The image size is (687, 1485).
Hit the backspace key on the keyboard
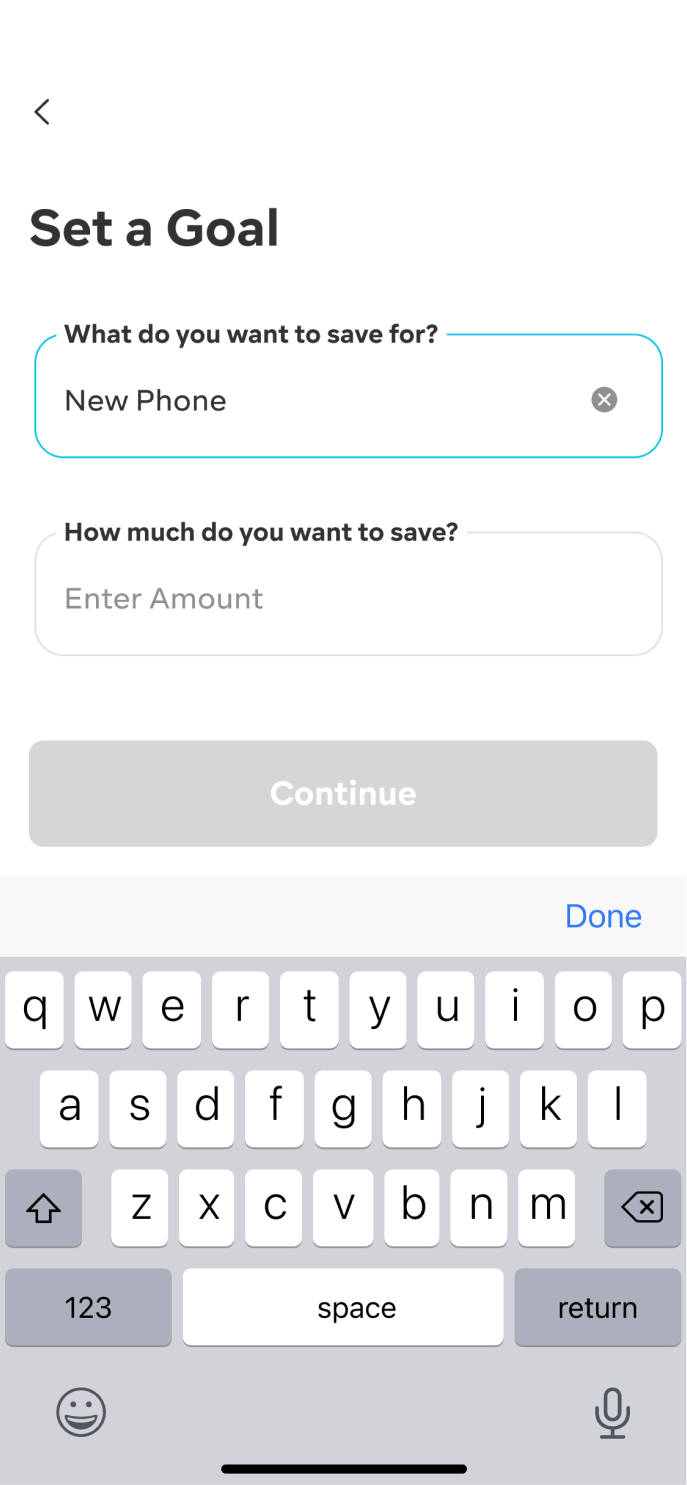[x=642, y=1208]
